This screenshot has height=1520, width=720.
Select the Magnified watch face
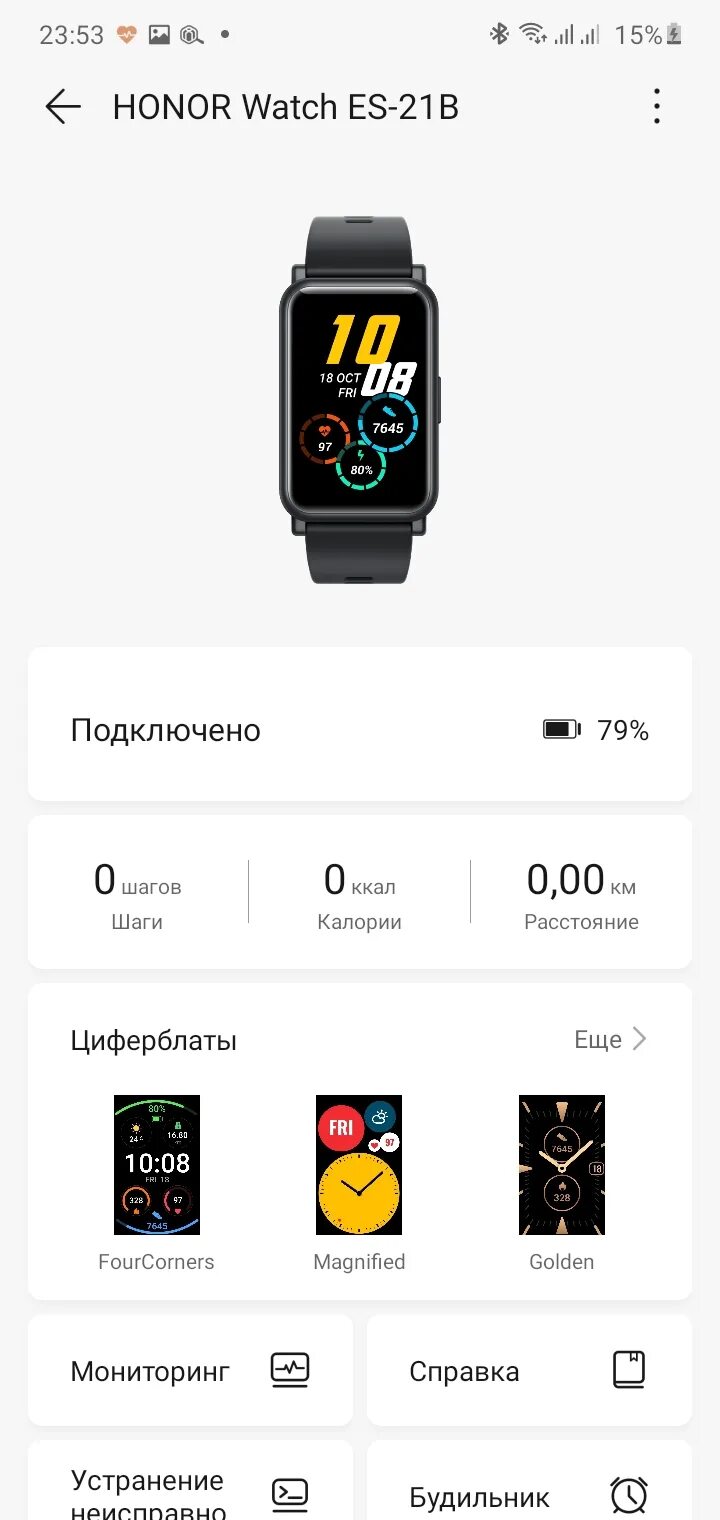tap(359, 1165)
